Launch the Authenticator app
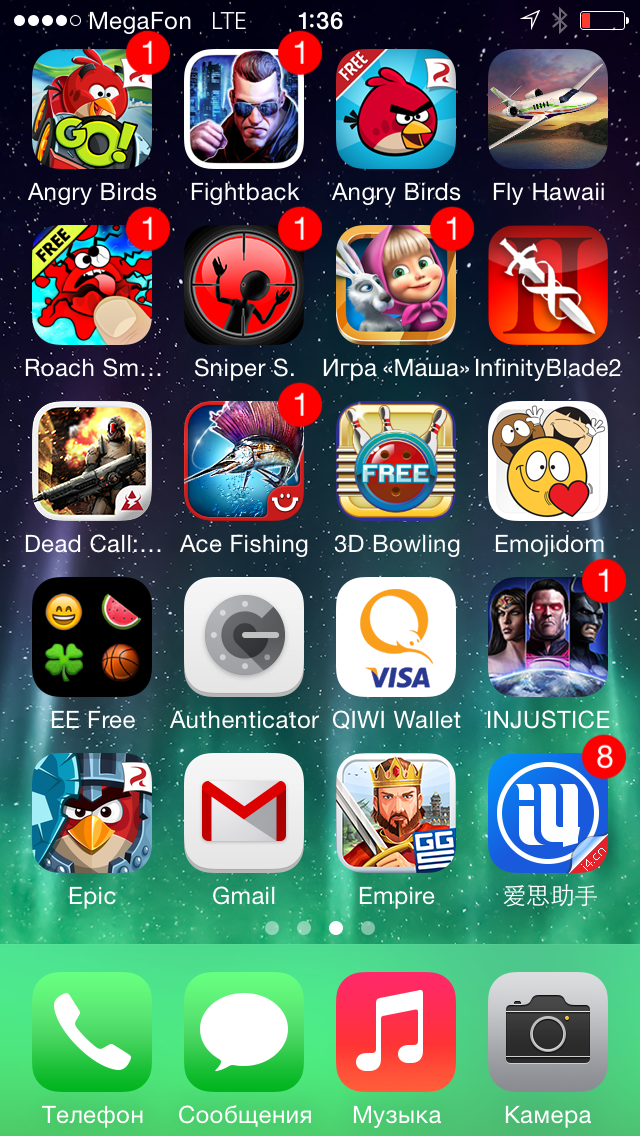The width and height of the screenshot is (640, 1136). click(244, 637)
